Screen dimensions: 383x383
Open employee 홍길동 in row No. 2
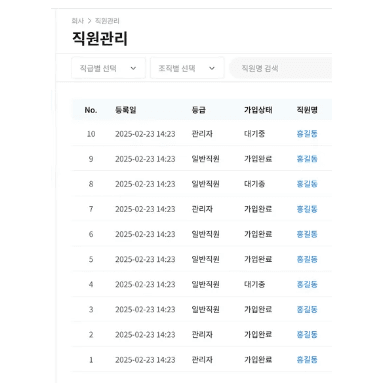pyautogui.click(x=307, y=334)
